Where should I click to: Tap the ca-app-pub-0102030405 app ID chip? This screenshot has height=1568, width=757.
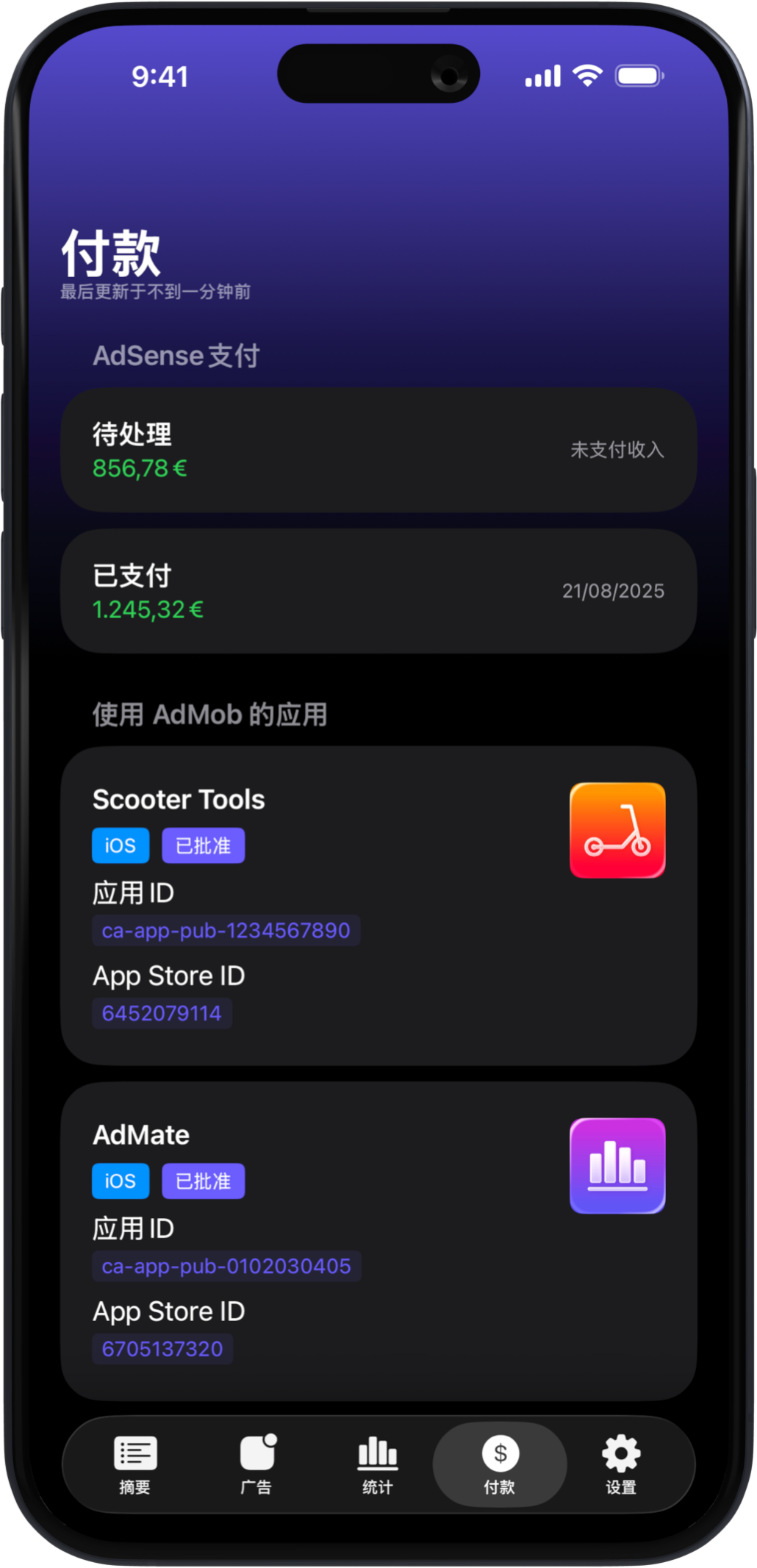pyautogui.click(x=226, y=1267)
